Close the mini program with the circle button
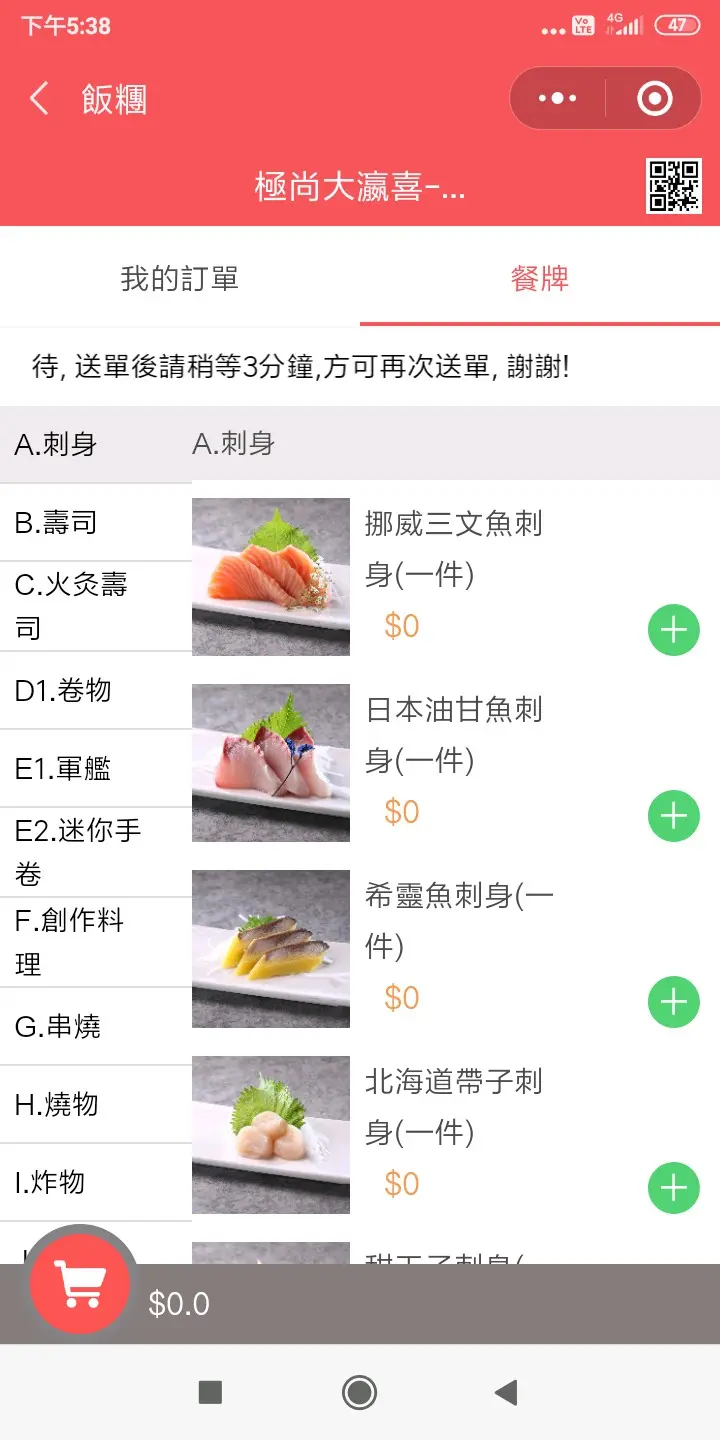 click(x=654, y=98)
